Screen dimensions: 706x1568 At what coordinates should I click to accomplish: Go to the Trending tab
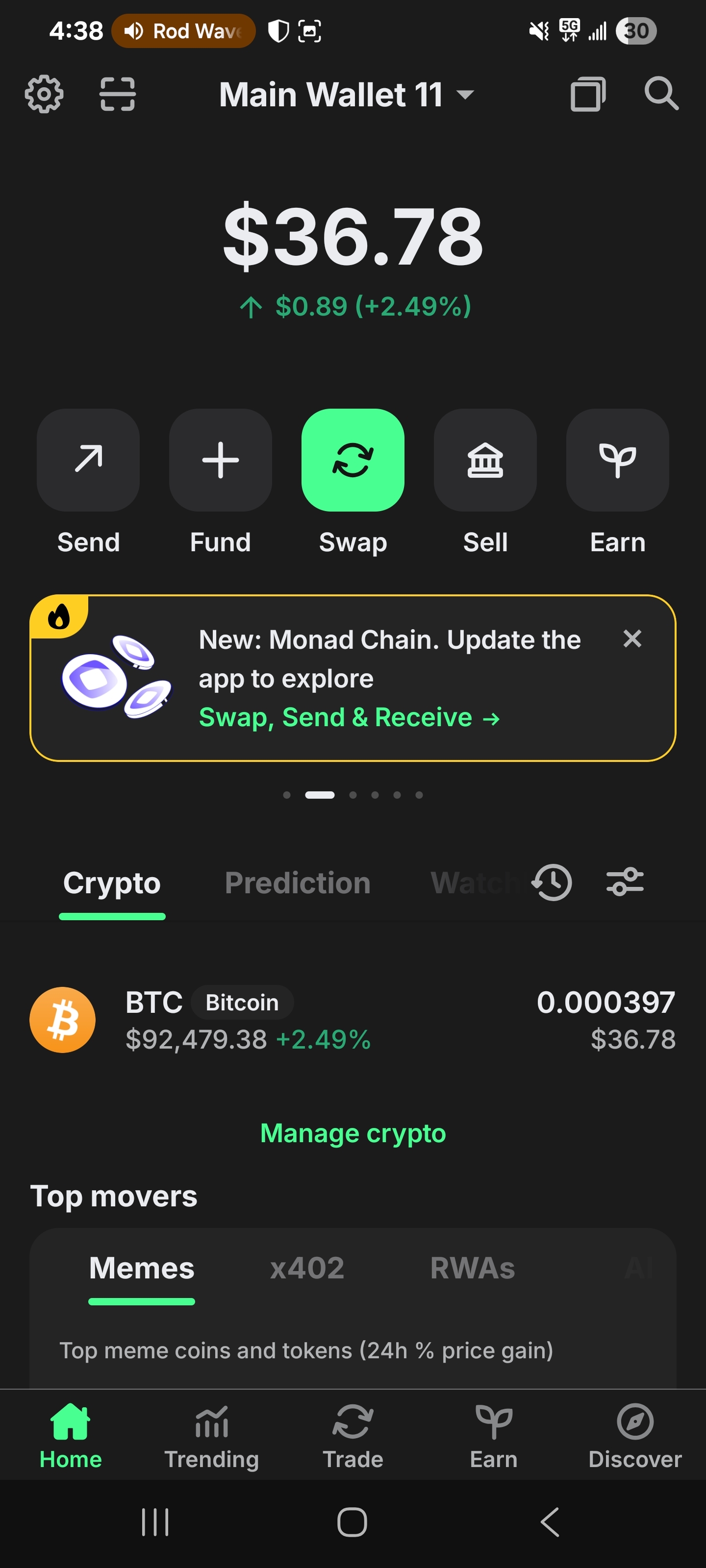point(211,1434)
